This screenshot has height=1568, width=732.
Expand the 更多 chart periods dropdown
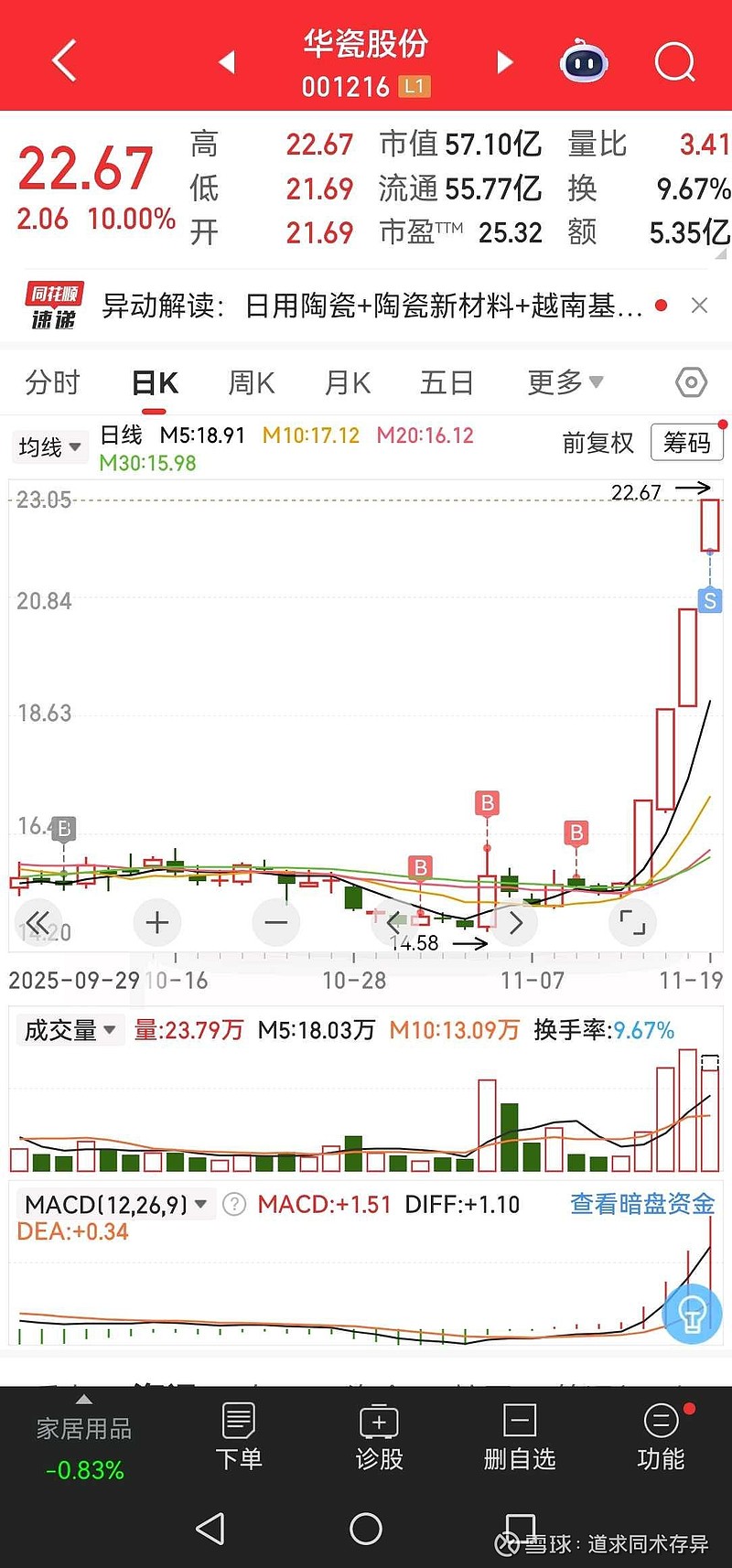click(565, 382)
